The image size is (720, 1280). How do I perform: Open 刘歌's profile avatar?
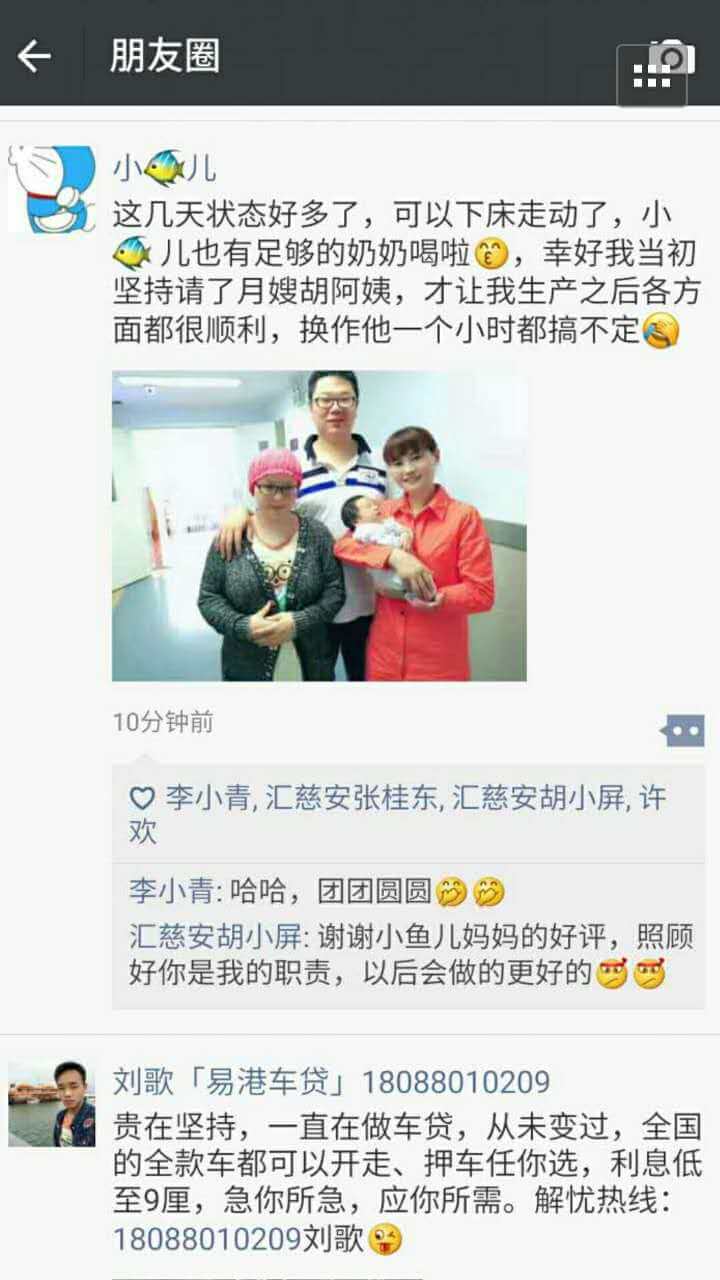52,1103
